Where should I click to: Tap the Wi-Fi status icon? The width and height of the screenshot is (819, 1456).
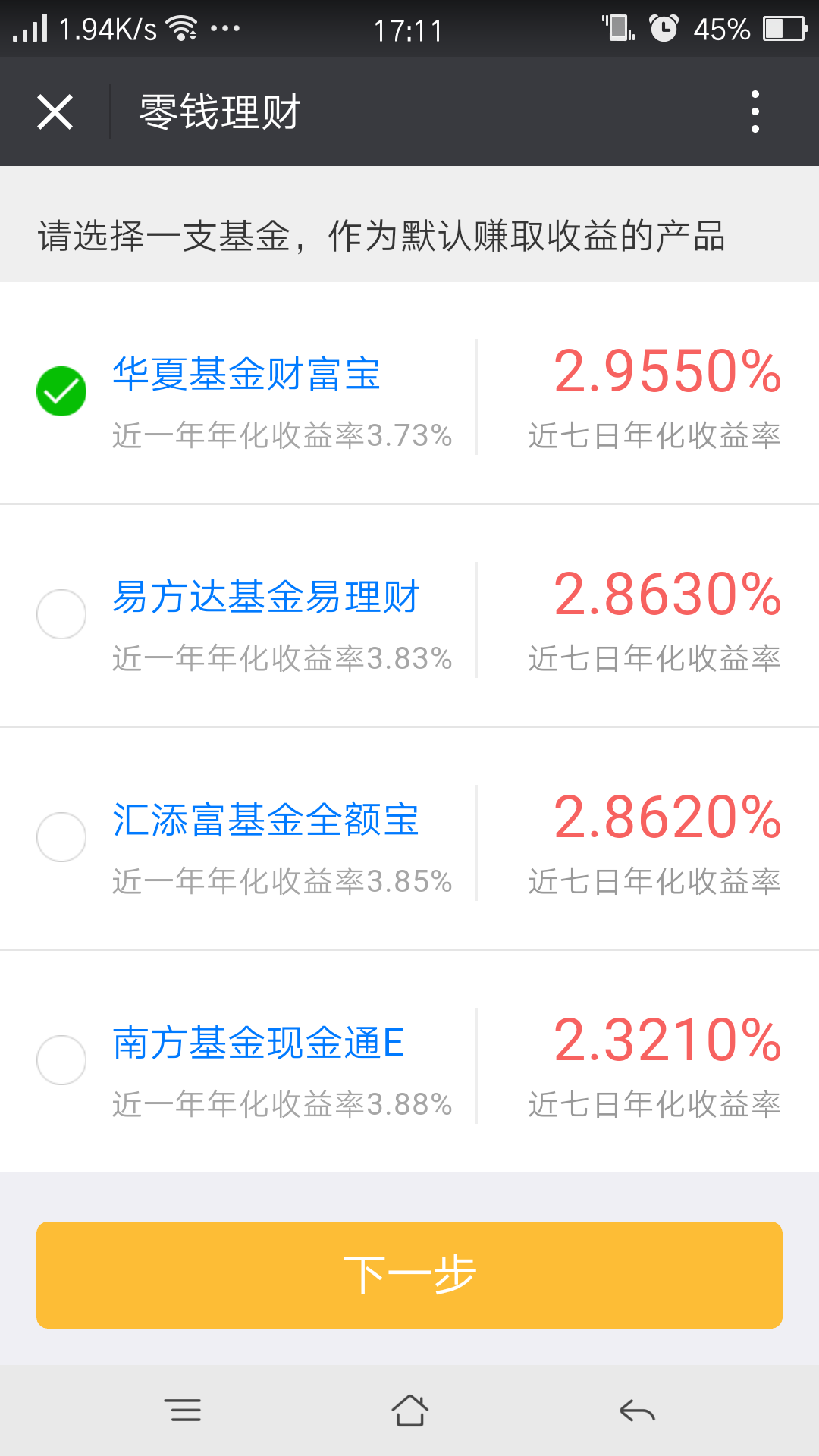coord(180,27)
